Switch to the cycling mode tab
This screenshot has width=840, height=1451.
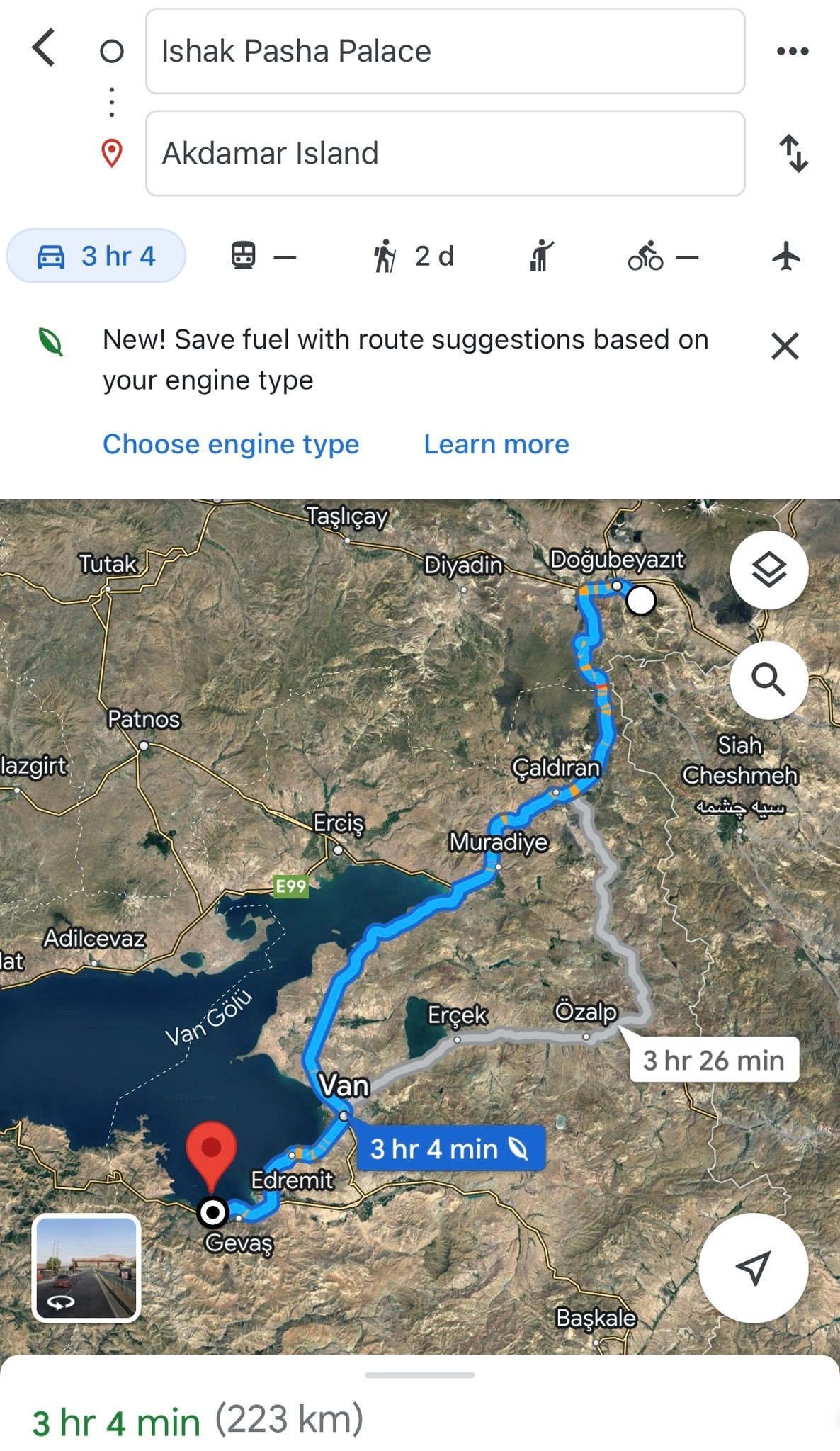tap(662, 256)
